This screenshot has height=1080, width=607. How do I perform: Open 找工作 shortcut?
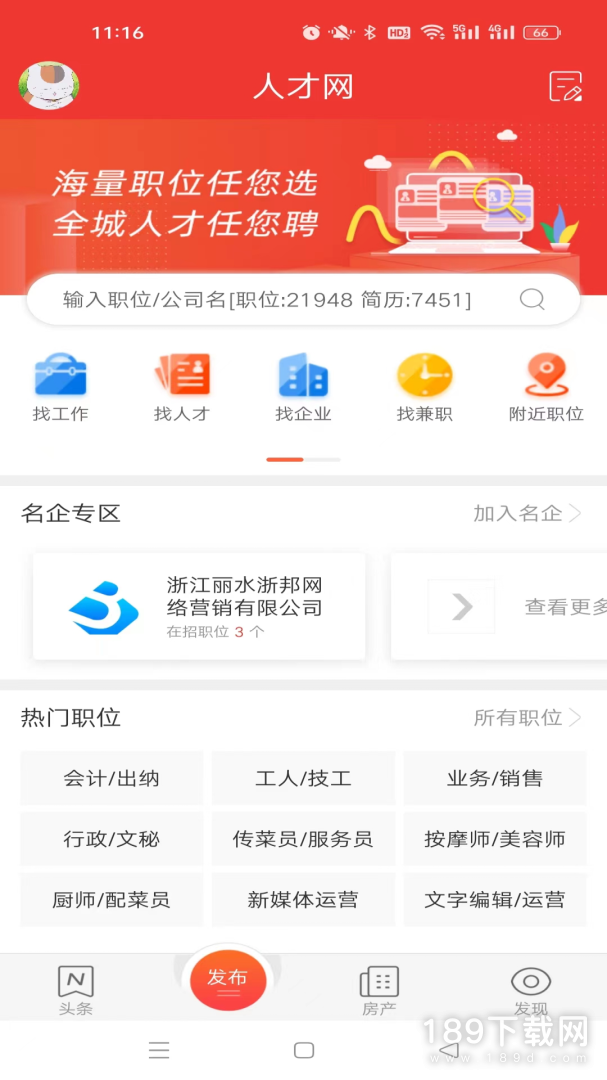60,388
